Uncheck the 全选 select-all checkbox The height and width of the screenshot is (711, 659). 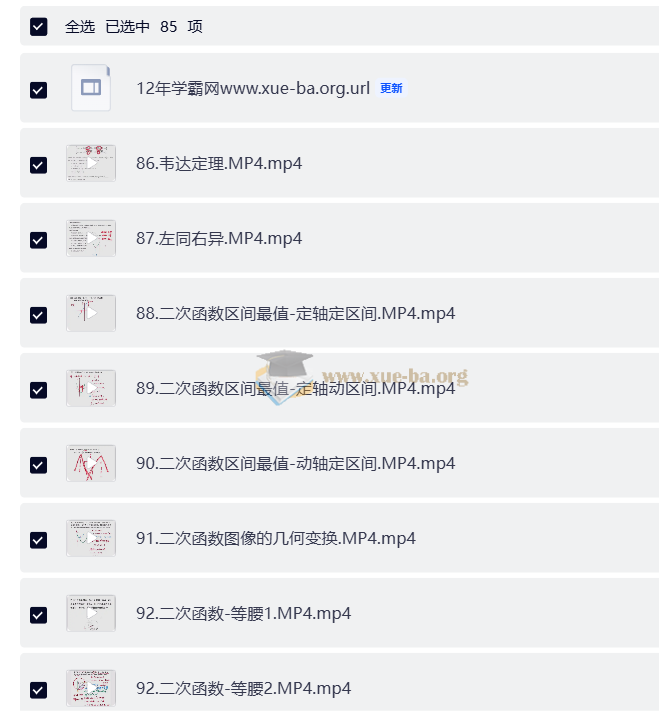click(38, 27)
